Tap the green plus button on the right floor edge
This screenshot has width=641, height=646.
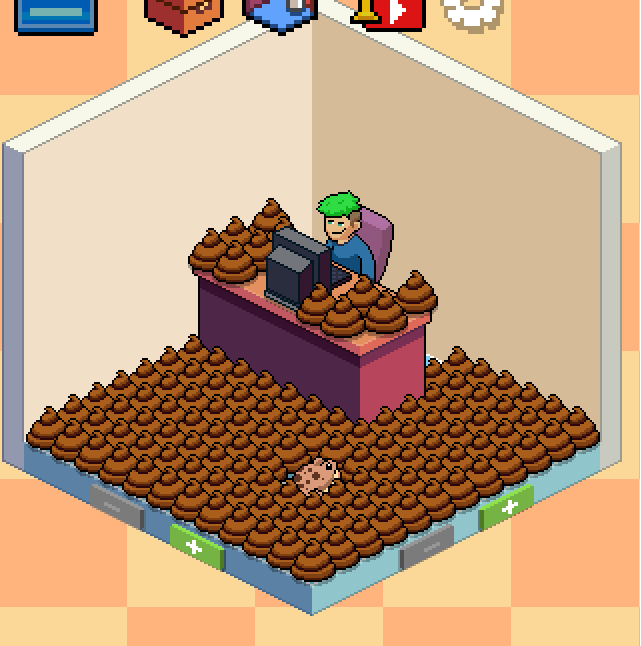click(506, 507)
